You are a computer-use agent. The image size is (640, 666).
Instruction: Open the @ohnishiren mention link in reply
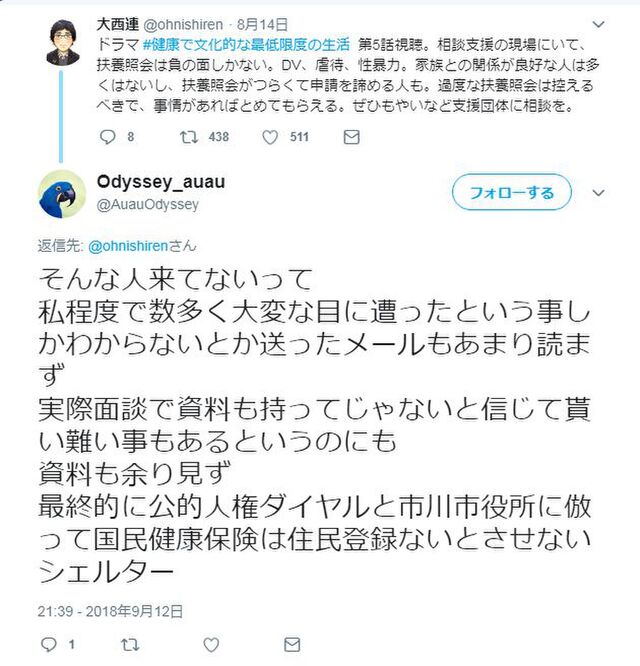point(121,243)
